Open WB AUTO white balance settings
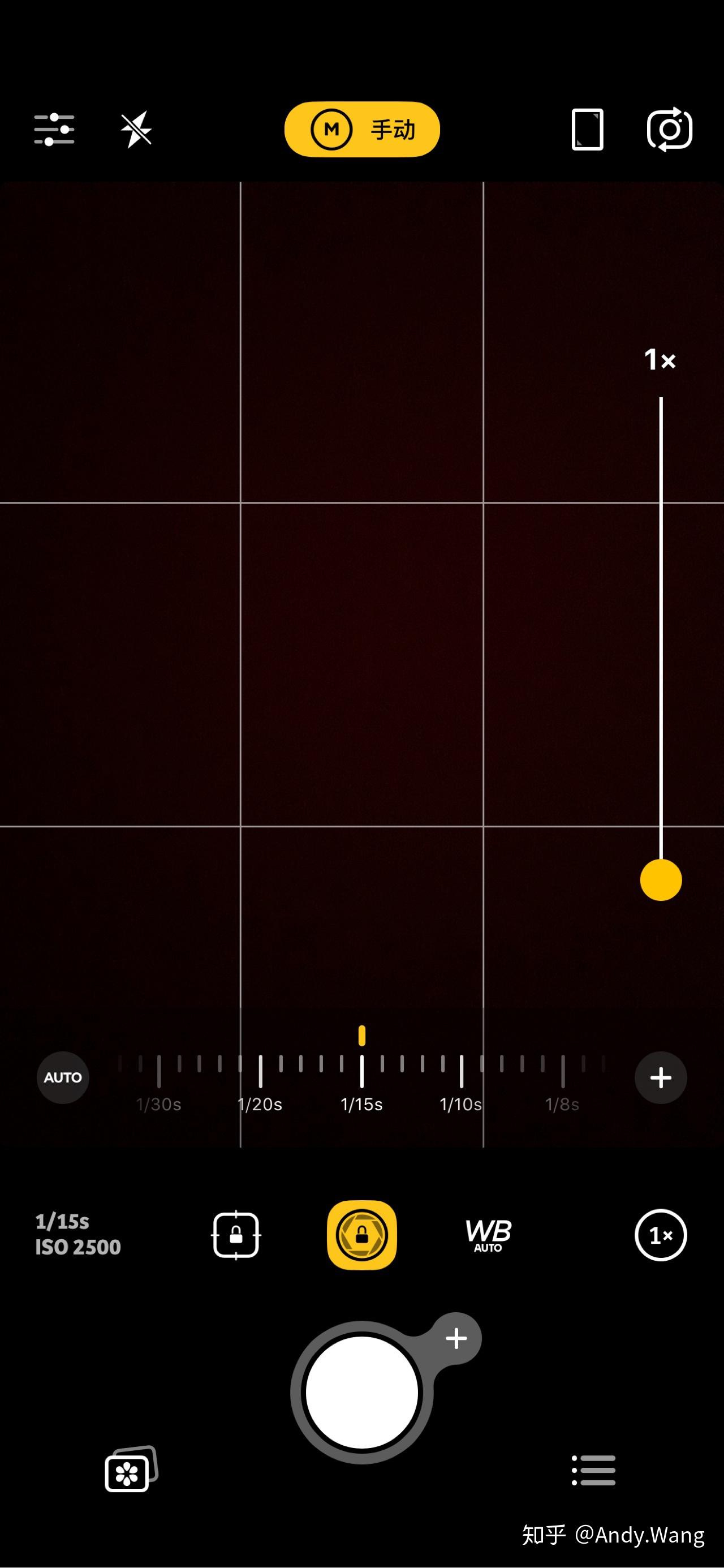 488,1235
